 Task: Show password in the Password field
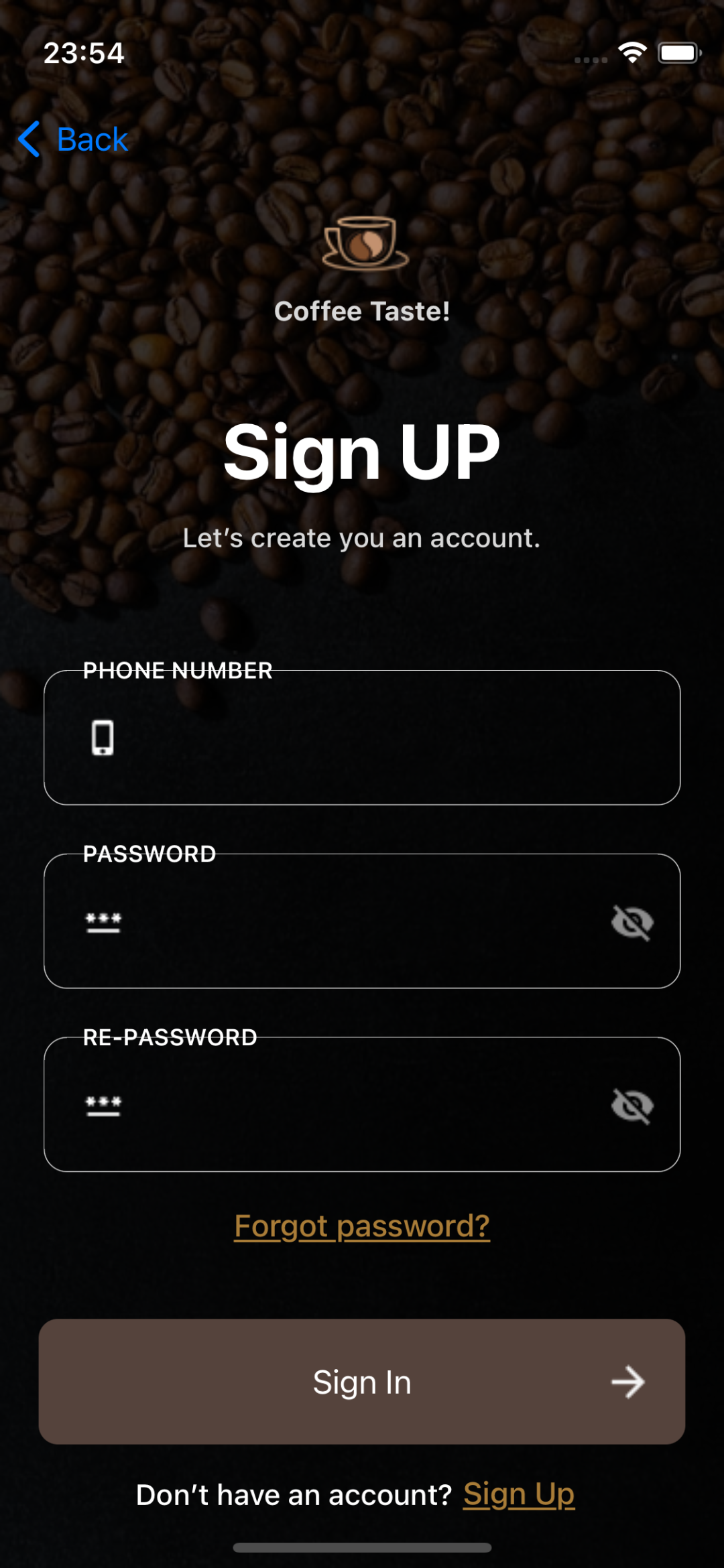pyautogui.click(x=631, y=922)
